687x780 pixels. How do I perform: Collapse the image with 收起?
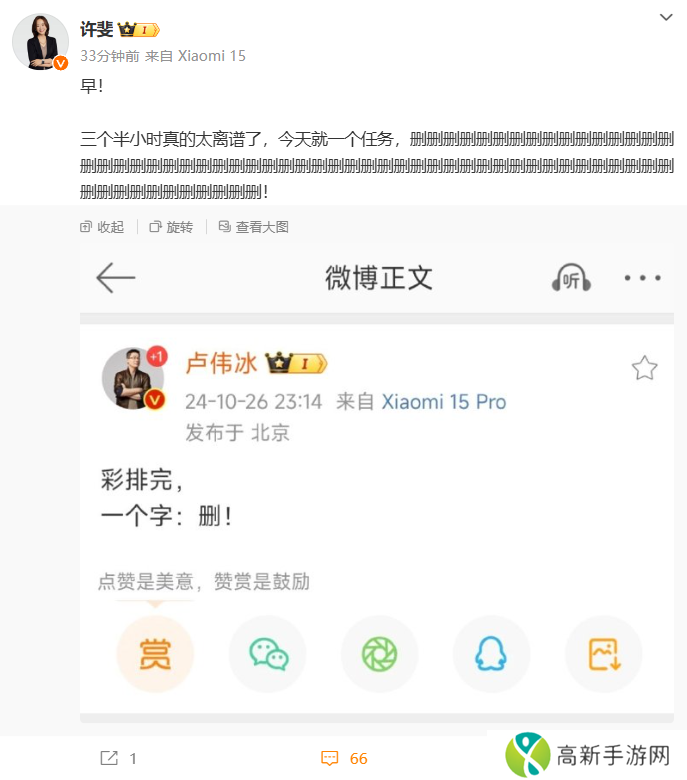[102, 227]
